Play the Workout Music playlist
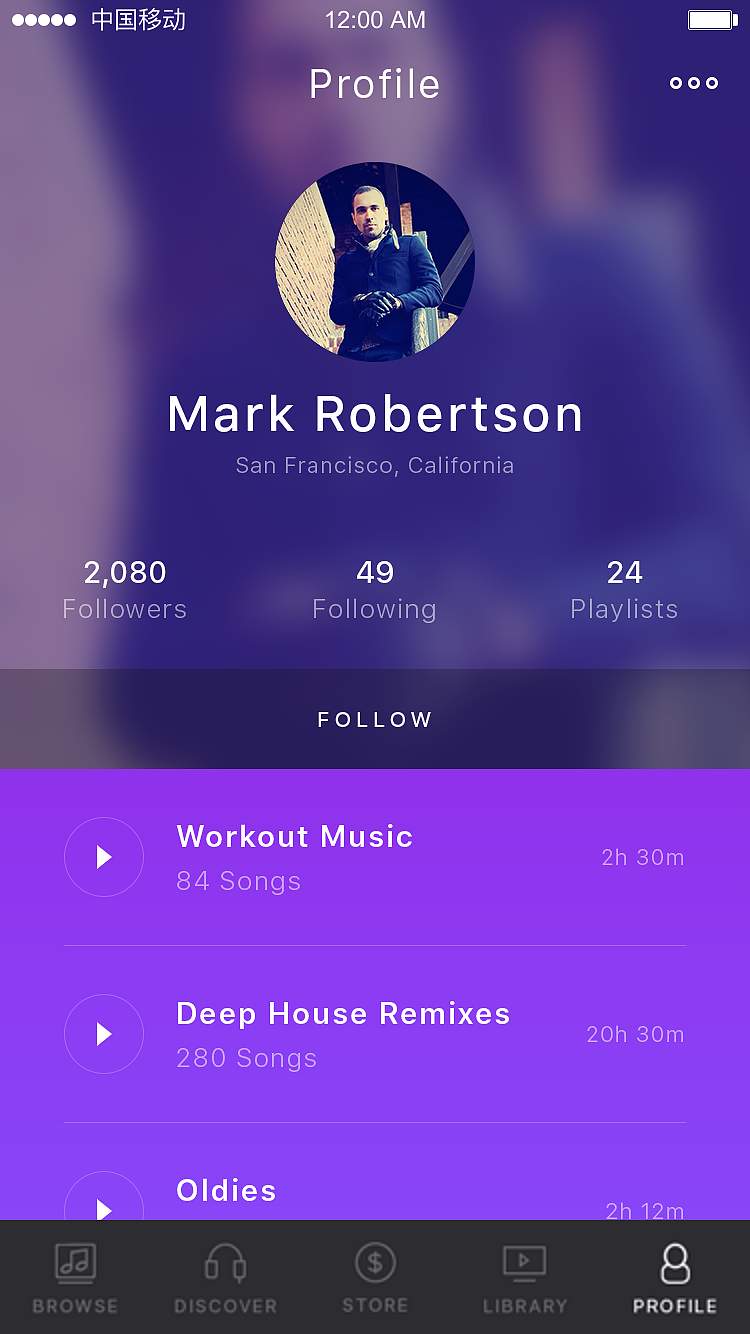Viewport: 750px width, 1334px height. tap(104, 857)
